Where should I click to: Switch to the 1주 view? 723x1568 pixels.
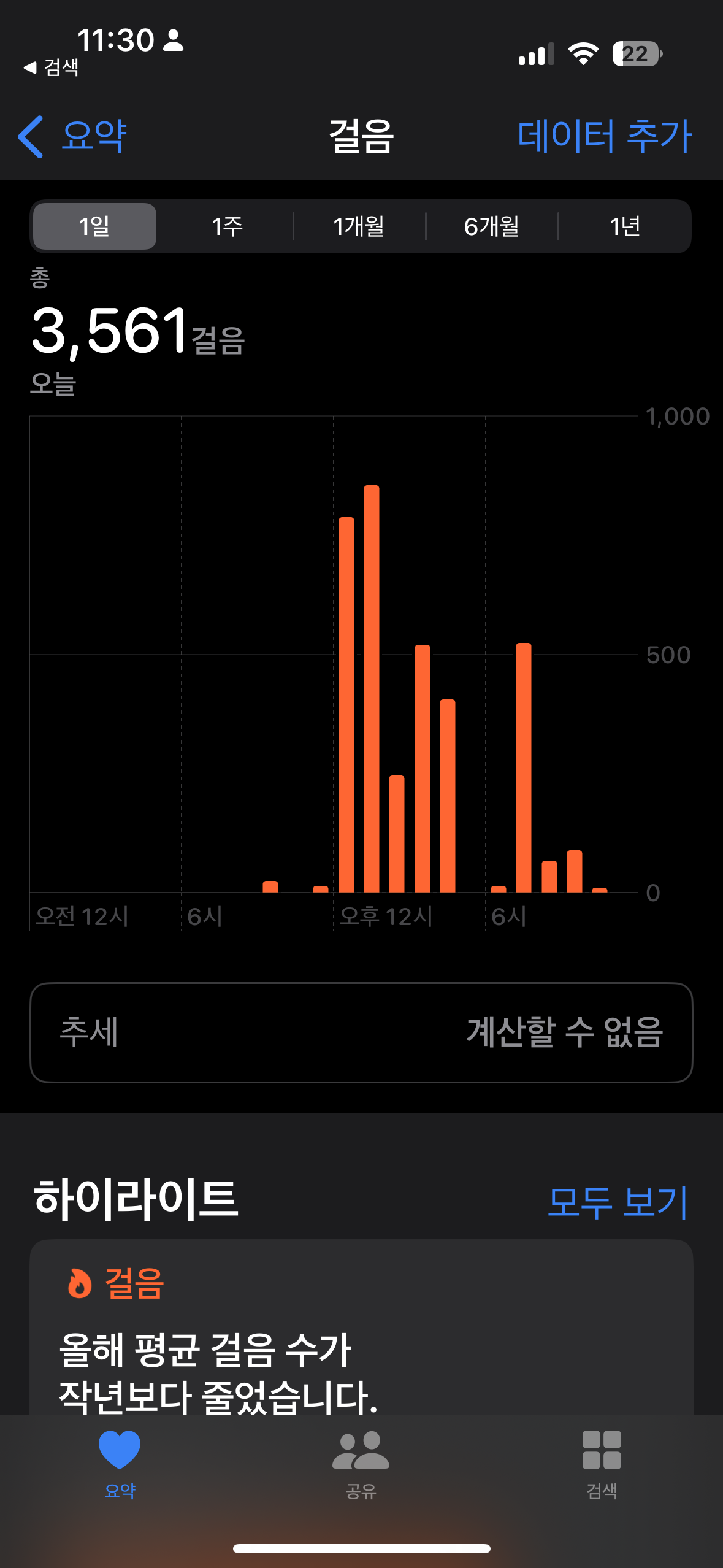coord(227,226)
